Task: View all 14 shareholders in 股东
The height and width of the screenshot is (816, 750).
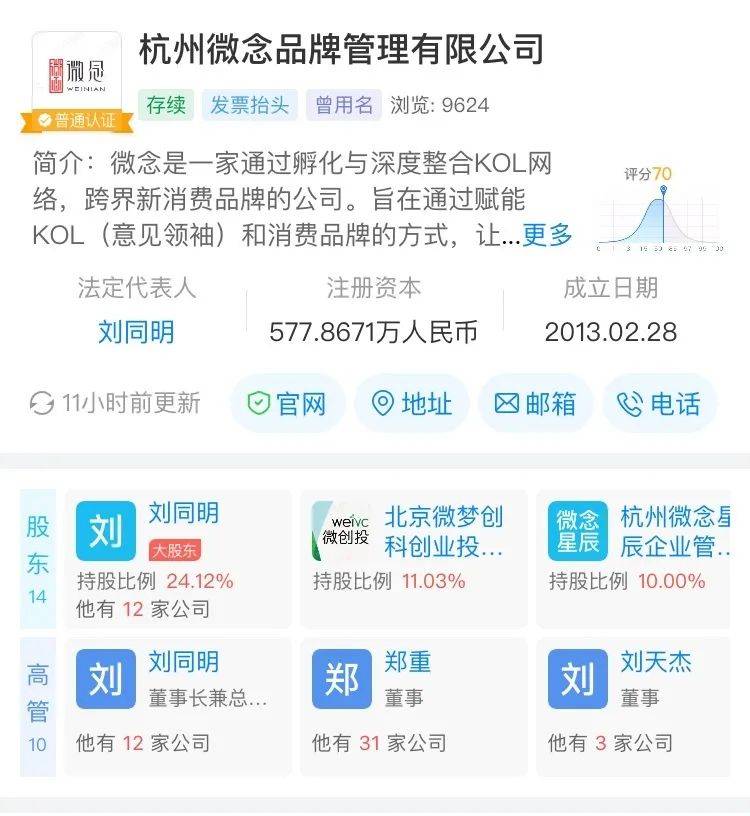Action: click(38, 558)
